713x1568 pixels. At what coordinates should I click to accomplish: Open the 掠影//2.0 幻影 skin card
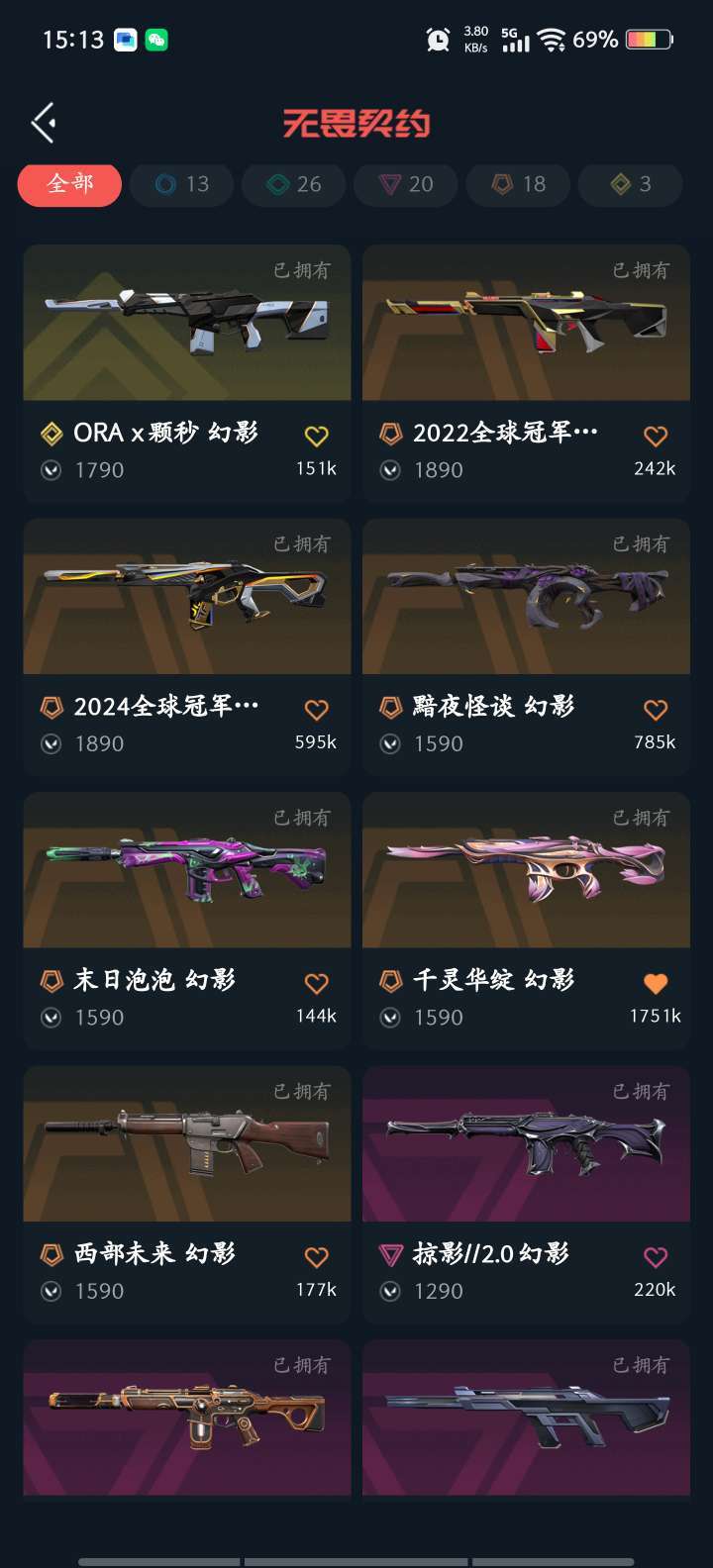pos(526,1144)
